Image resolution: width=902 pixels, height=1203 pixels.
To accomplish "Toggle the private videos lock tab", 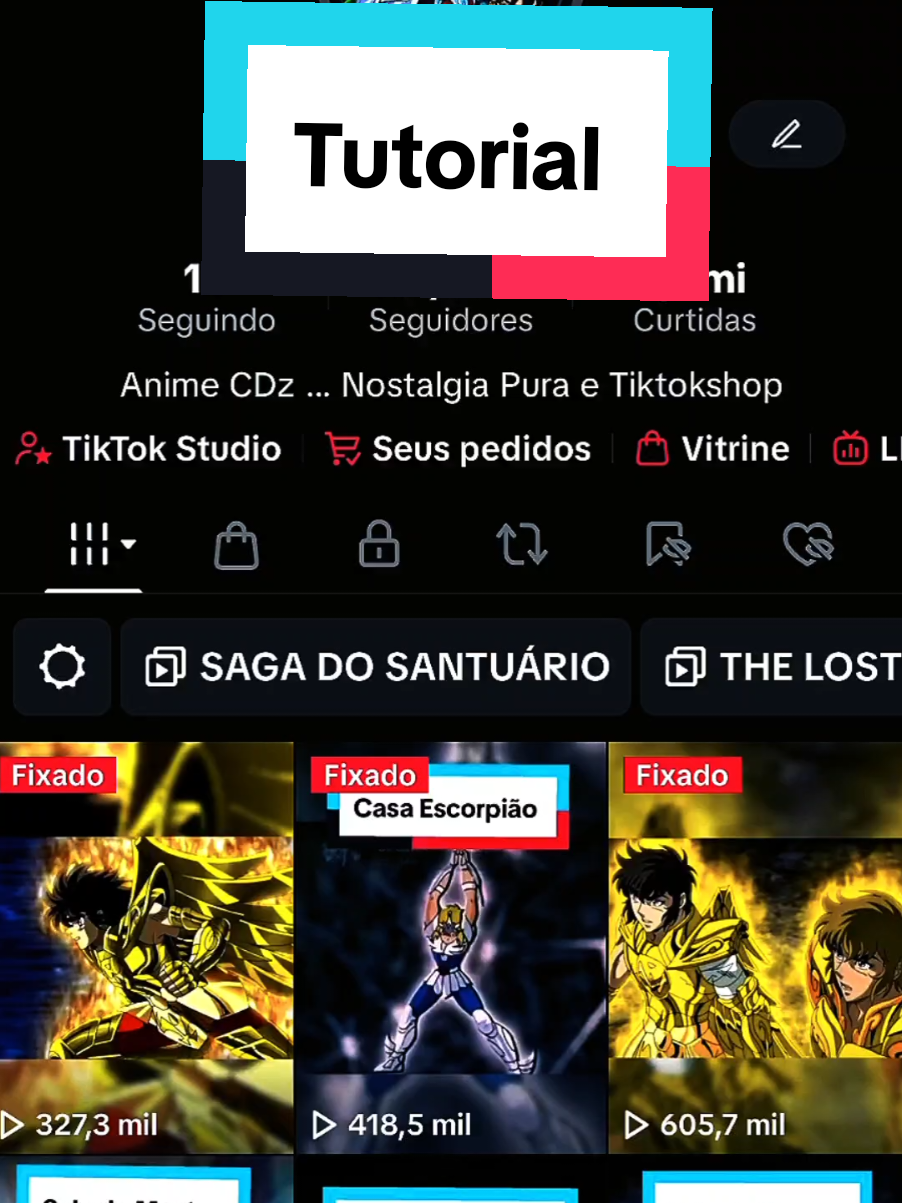I will pyautogui.click(x=378, y=545).
